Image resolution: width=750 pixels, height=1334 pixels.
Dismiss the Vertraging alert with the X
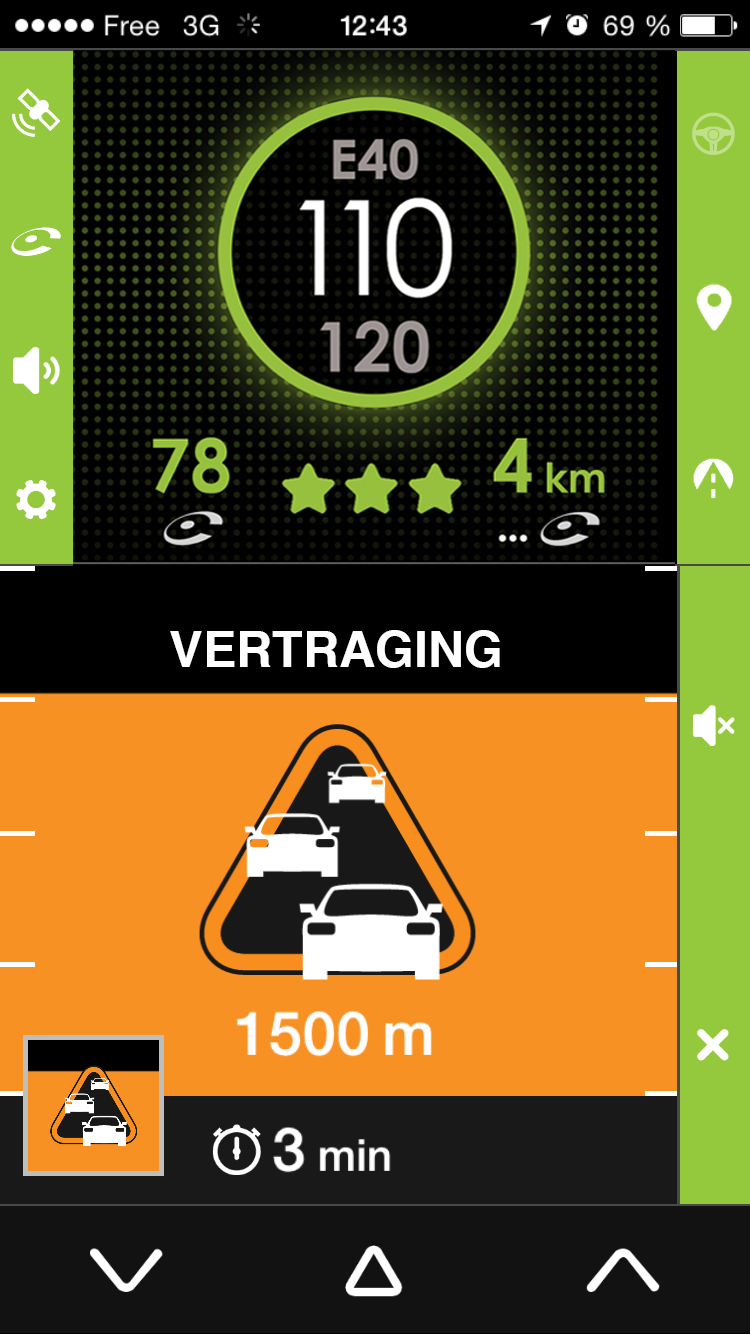coord(713,1045)
